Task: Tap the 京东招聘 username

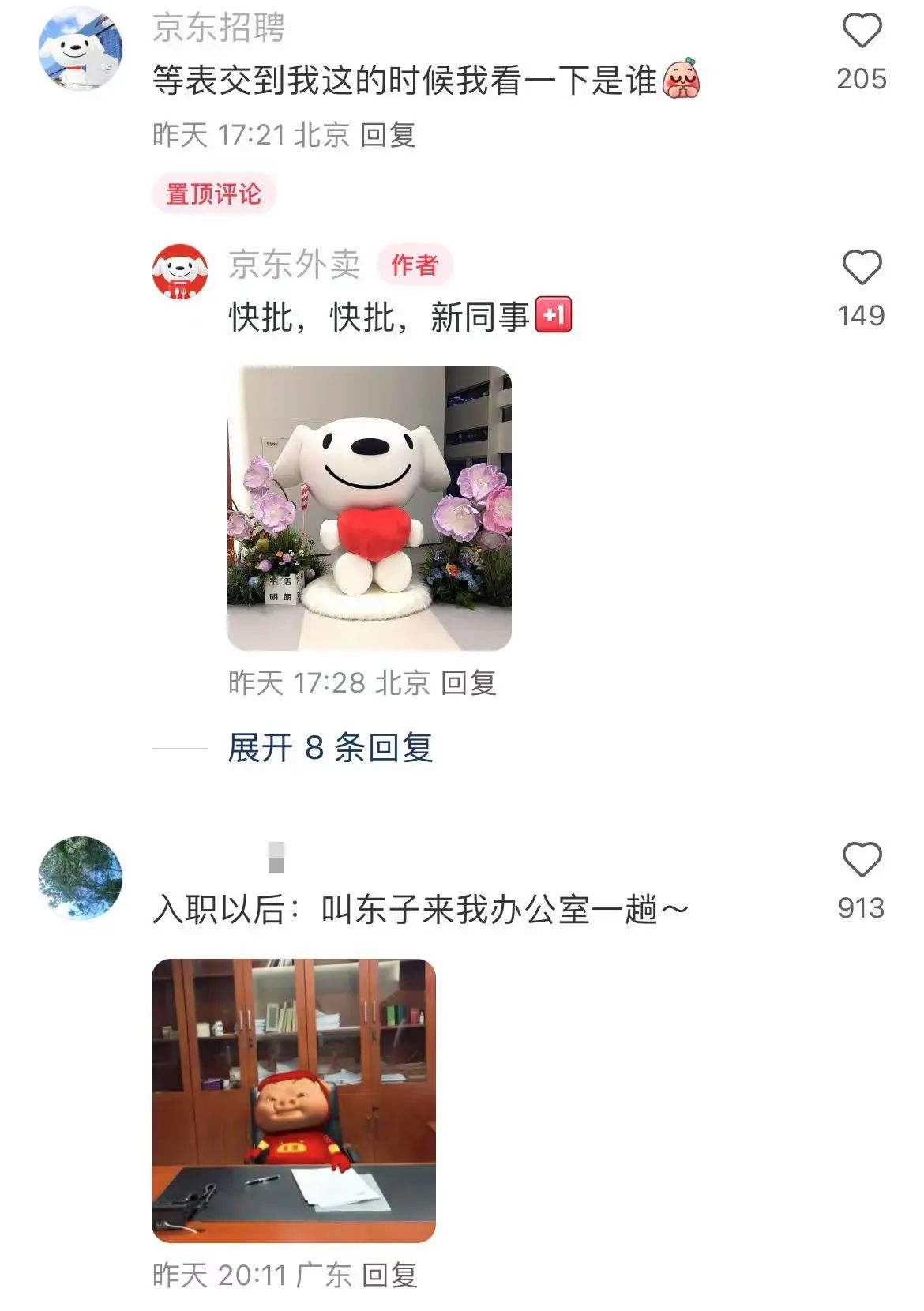Action: (x=219, y=28)
